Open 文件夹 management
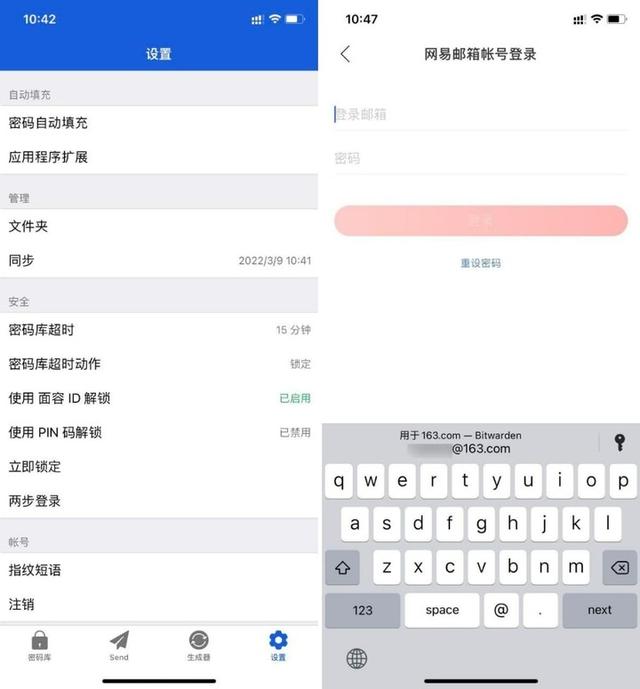 (159, 226)
